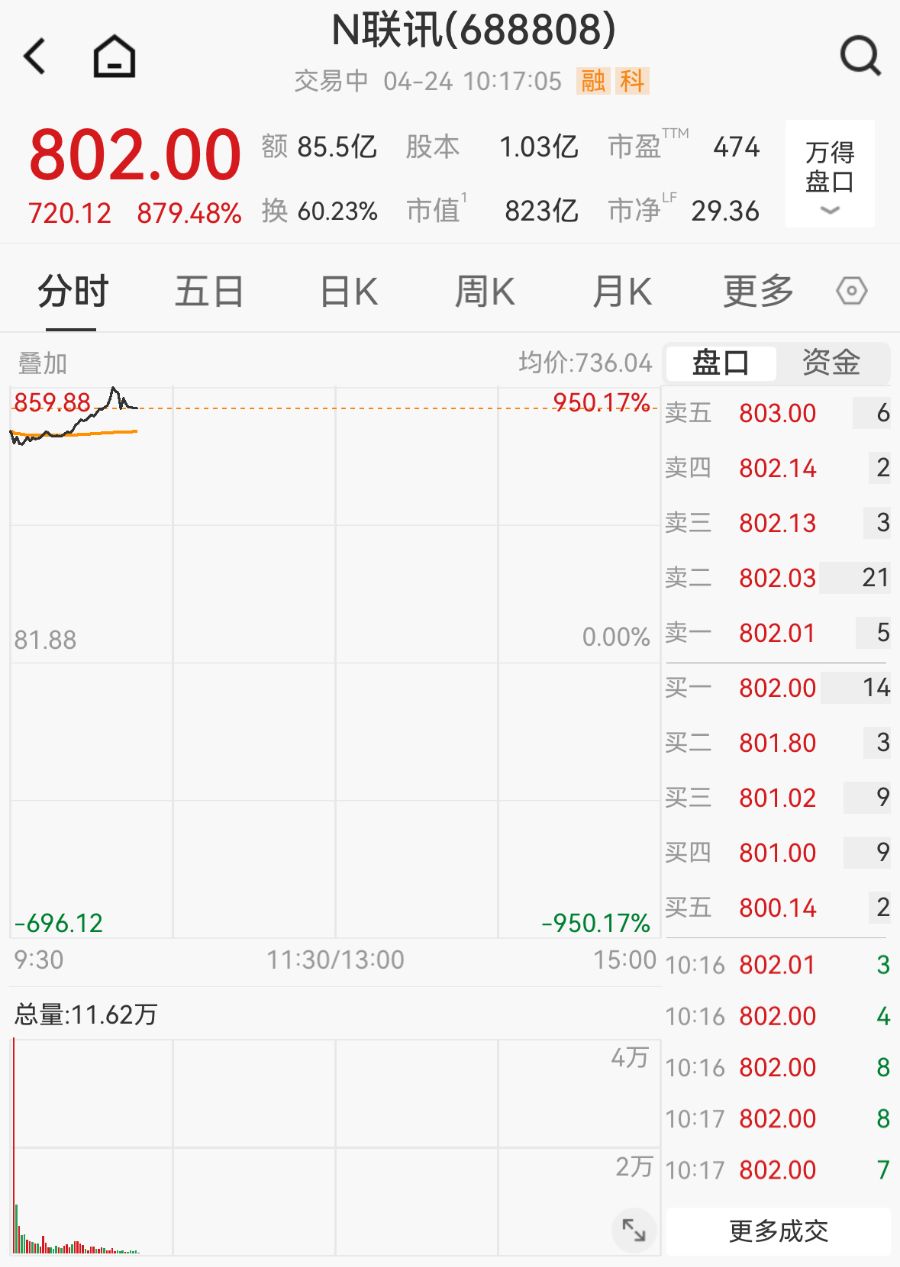Switch to the 月K tab
Viewport: 900px width, 1267px height.
pyautogui.click(x=621, y=292)
